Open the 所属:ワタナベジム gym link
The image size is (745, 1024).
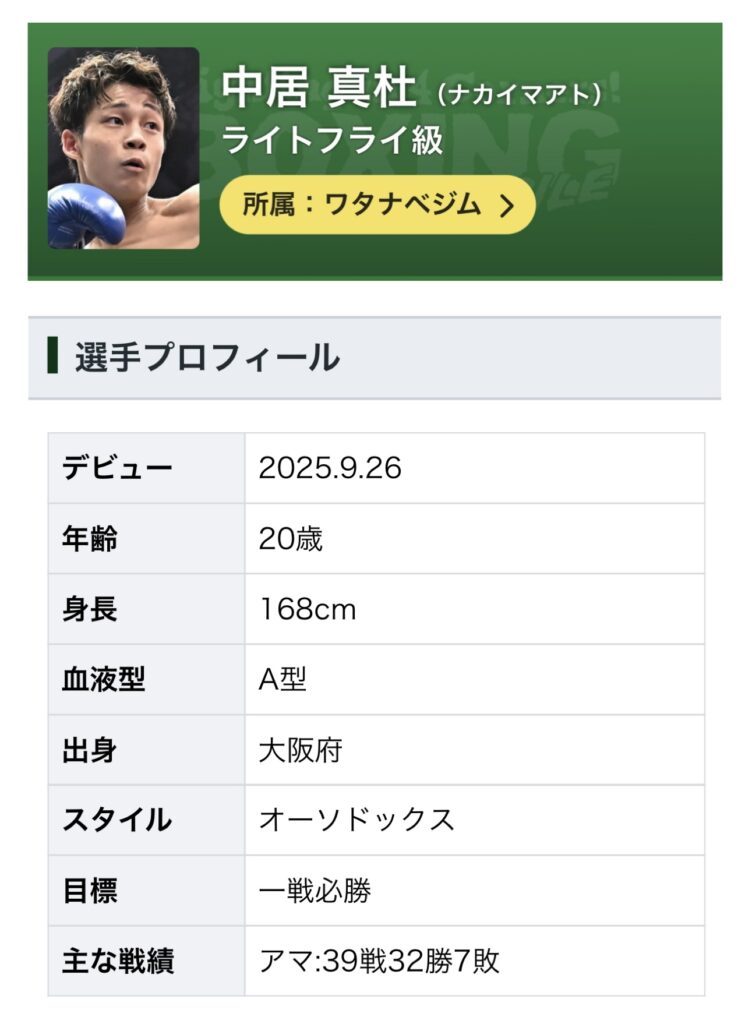(377, 205)
